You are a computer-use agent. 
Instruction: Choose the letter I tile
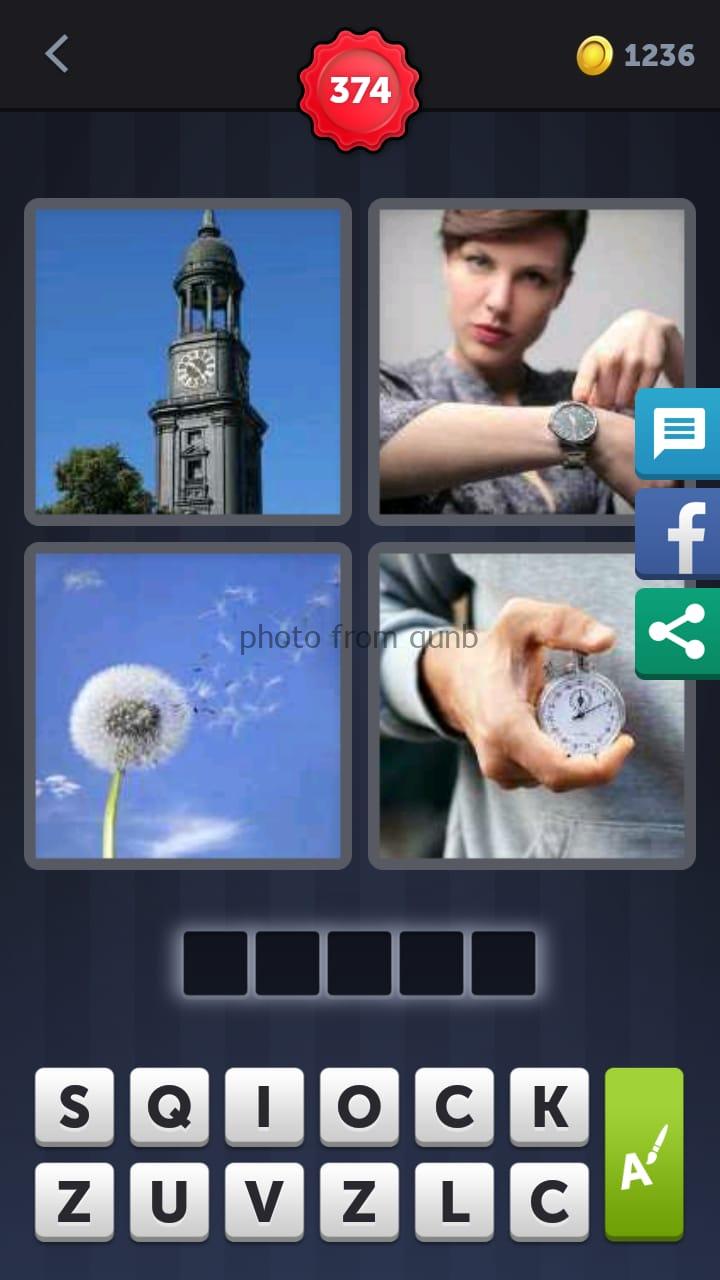click(264, 1106)
